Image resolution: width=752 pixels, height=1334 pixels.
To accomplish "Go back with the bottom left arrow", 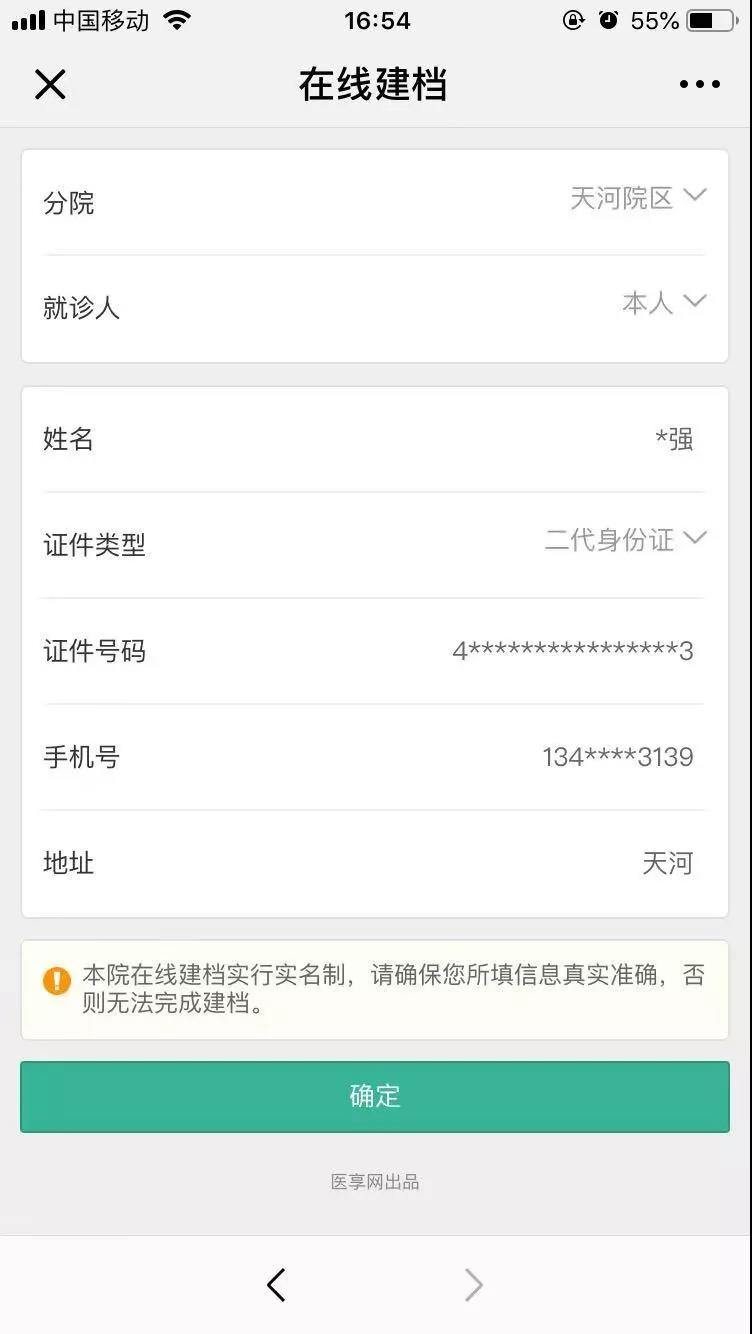I will point(277,1285).
